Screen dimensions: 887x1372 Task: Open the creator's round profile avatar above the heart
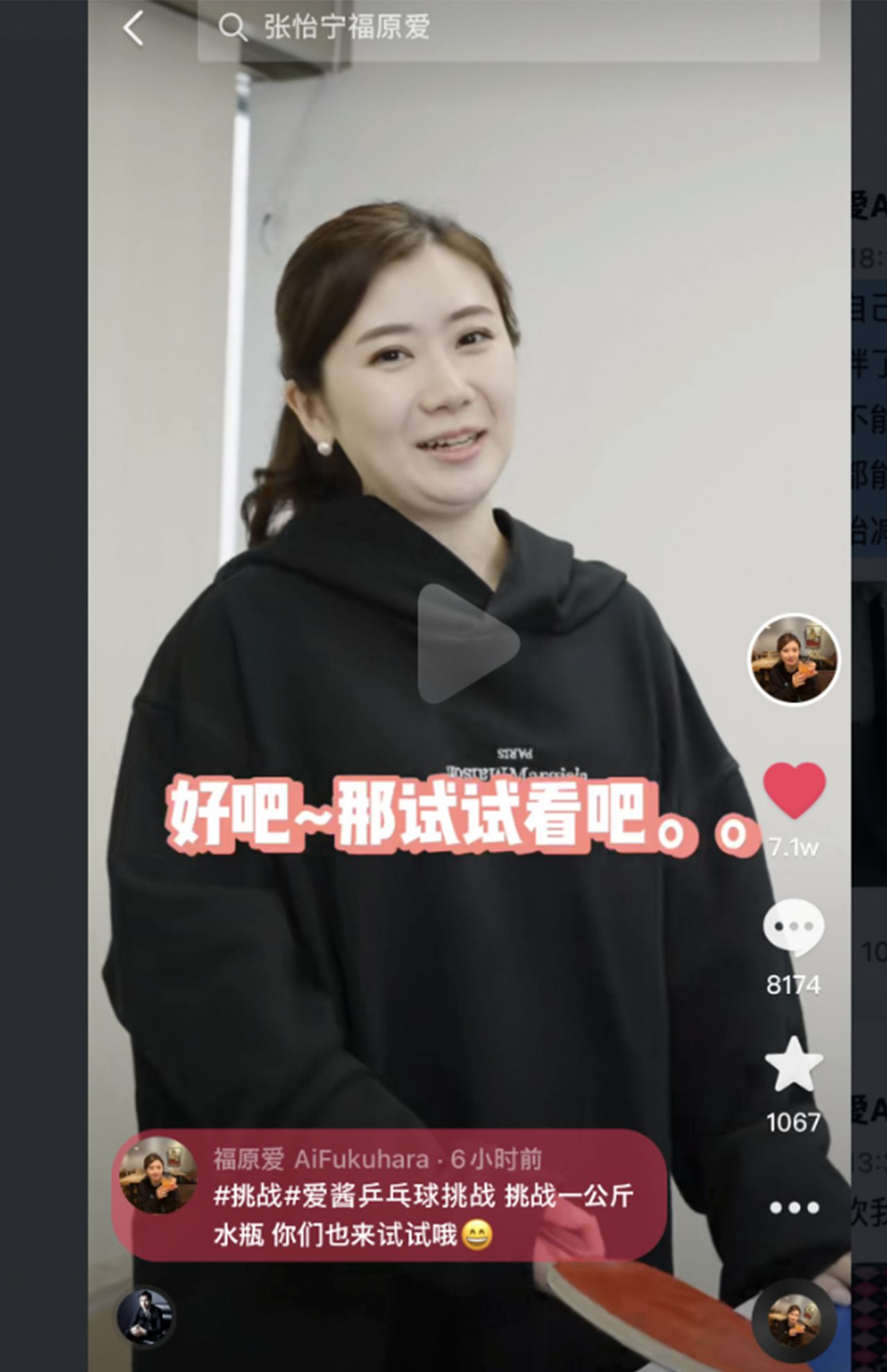point(793,659)
